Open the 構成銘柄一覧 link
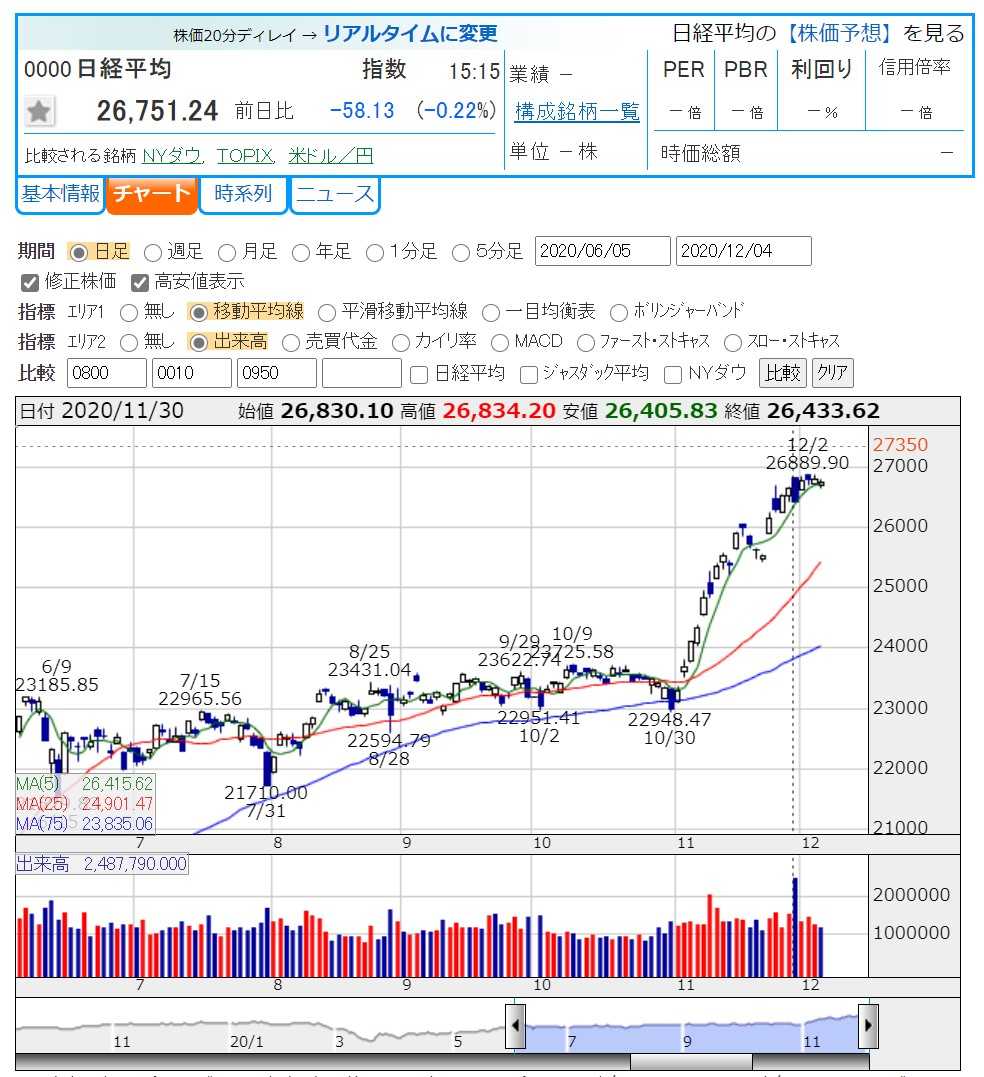This screenshot has height=1077, width=984. click(577, 111)
